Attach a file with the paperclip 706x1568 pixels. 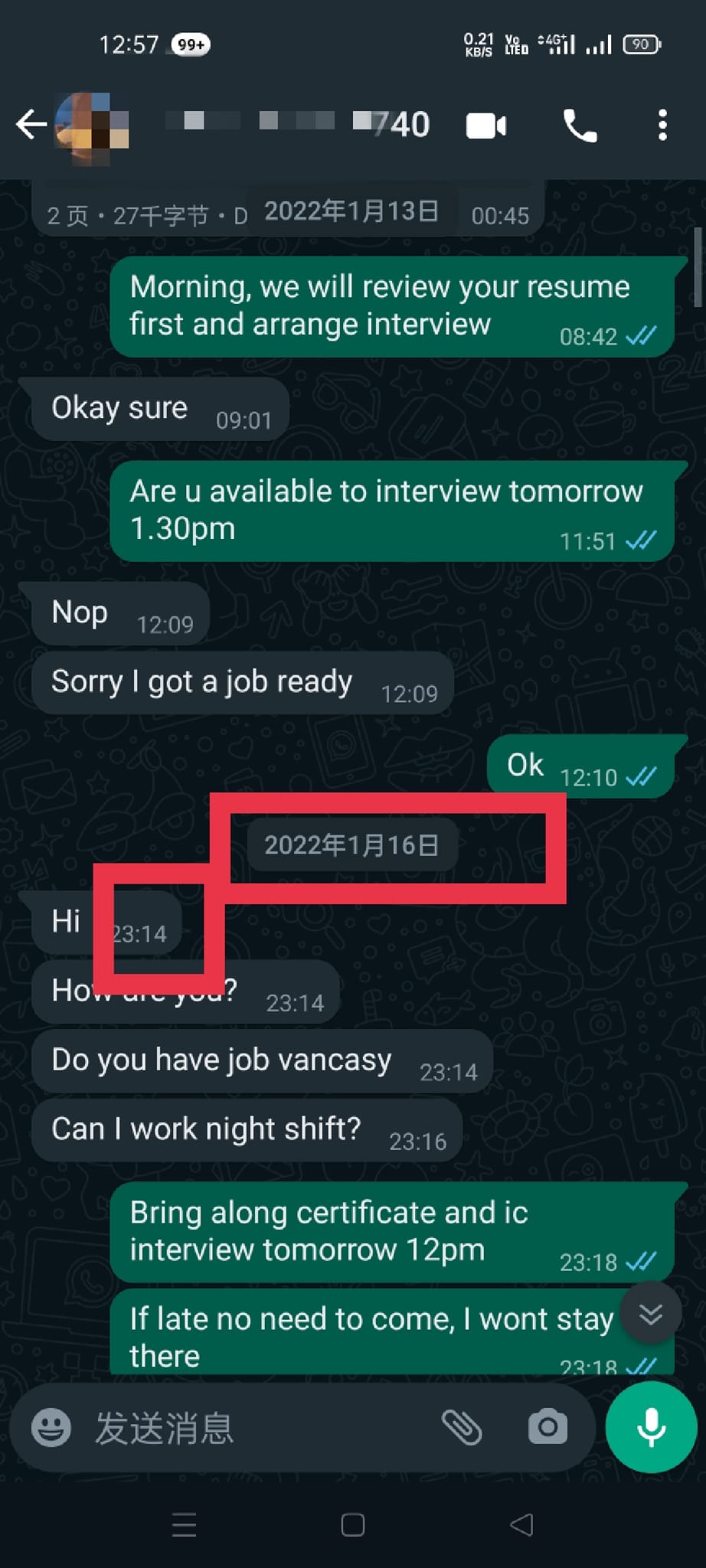click(x=462, y=1427)
